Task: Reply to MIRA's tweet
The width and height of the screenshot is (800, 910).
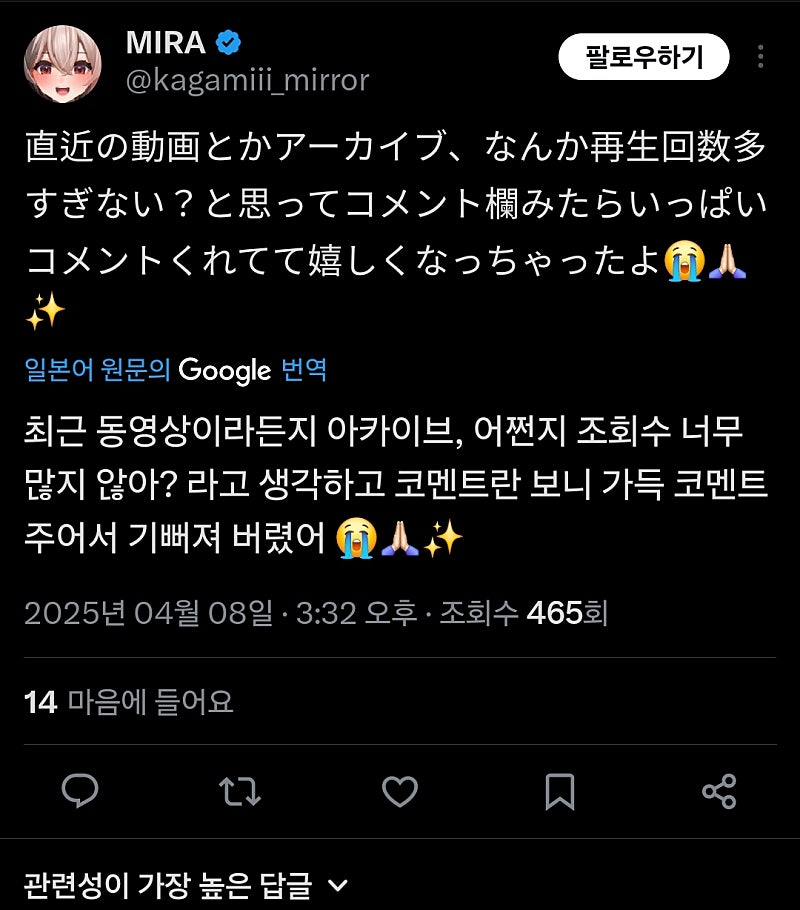Action: coord(80,792)
